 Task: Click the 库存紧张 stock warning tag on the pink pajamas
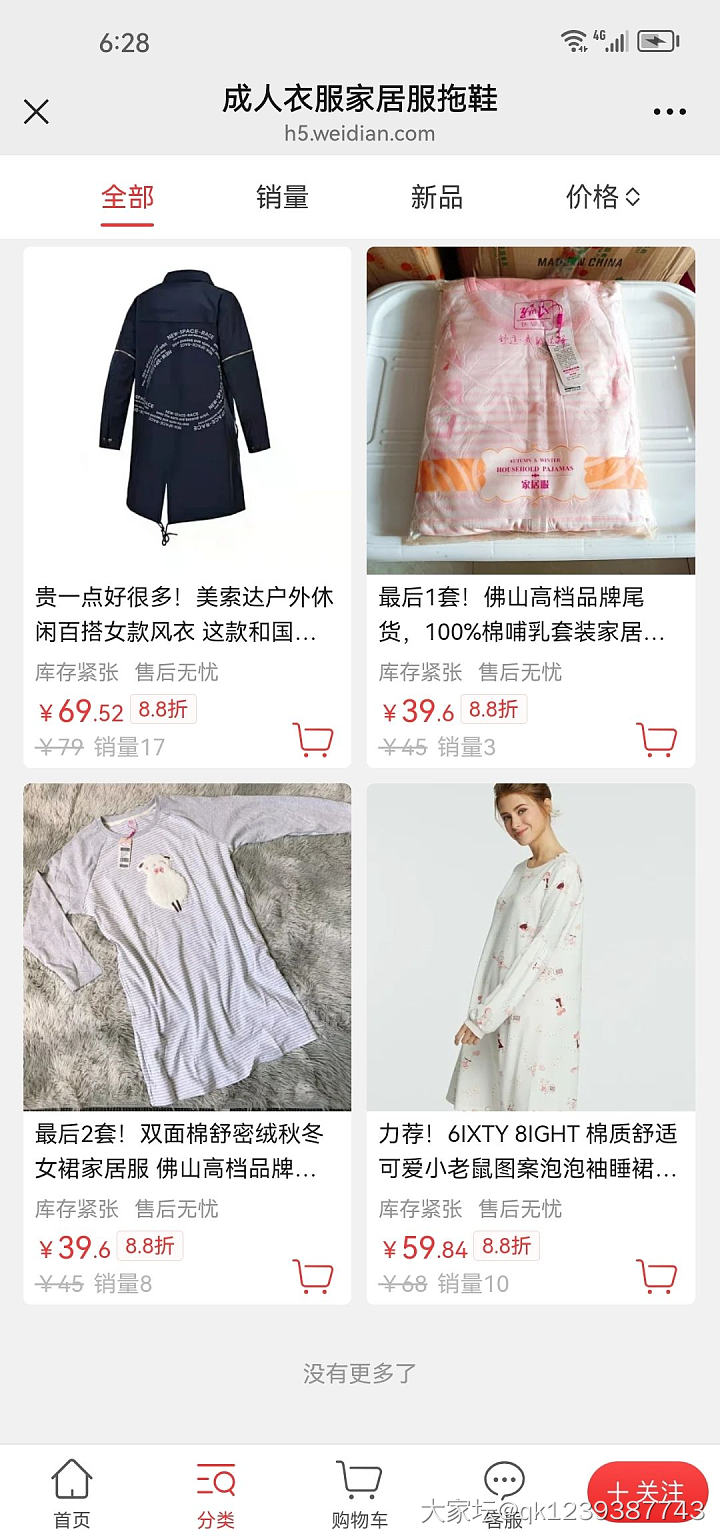416,672
